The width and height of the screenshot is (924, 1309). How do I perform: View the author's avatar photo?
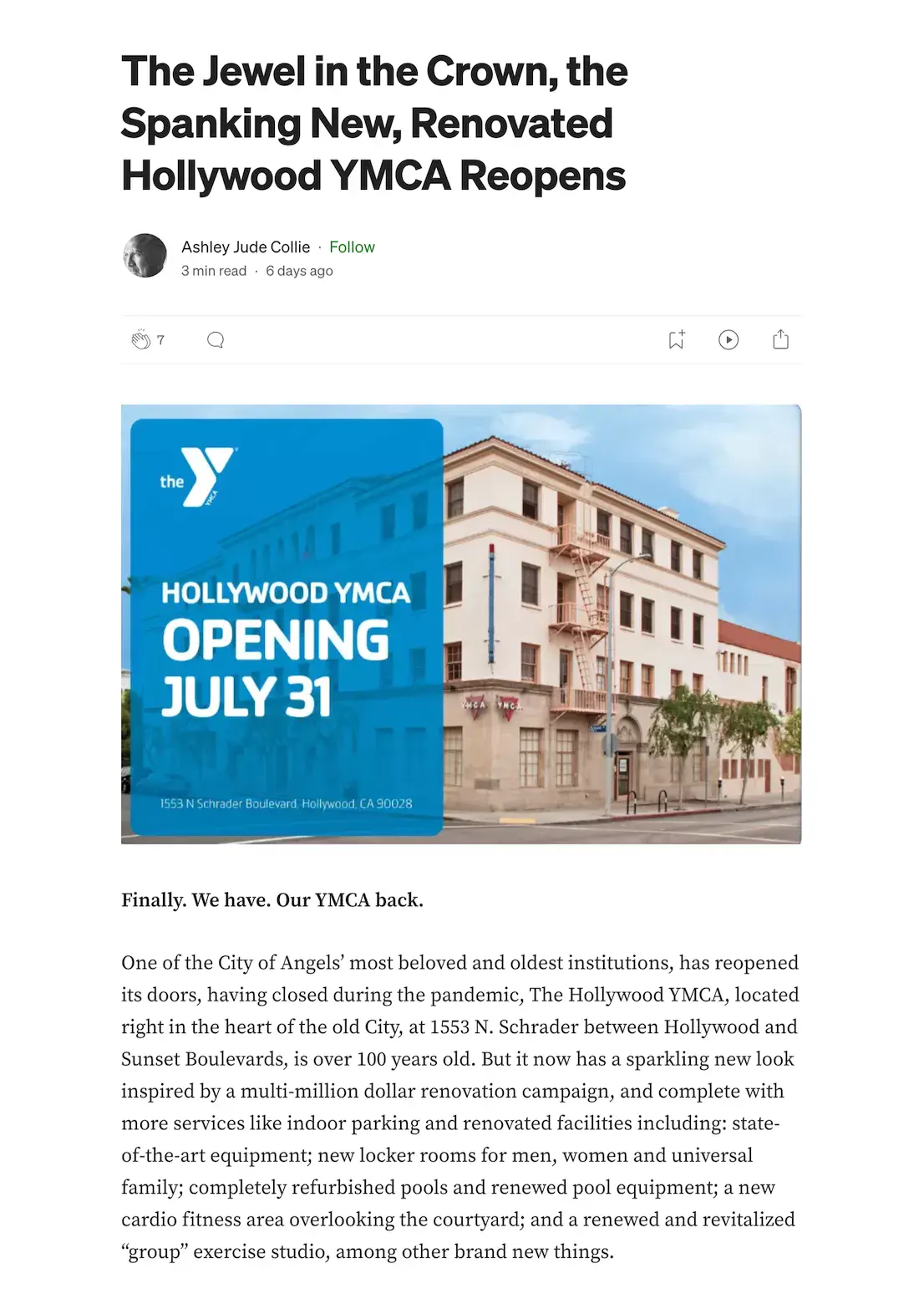[145, 256]
